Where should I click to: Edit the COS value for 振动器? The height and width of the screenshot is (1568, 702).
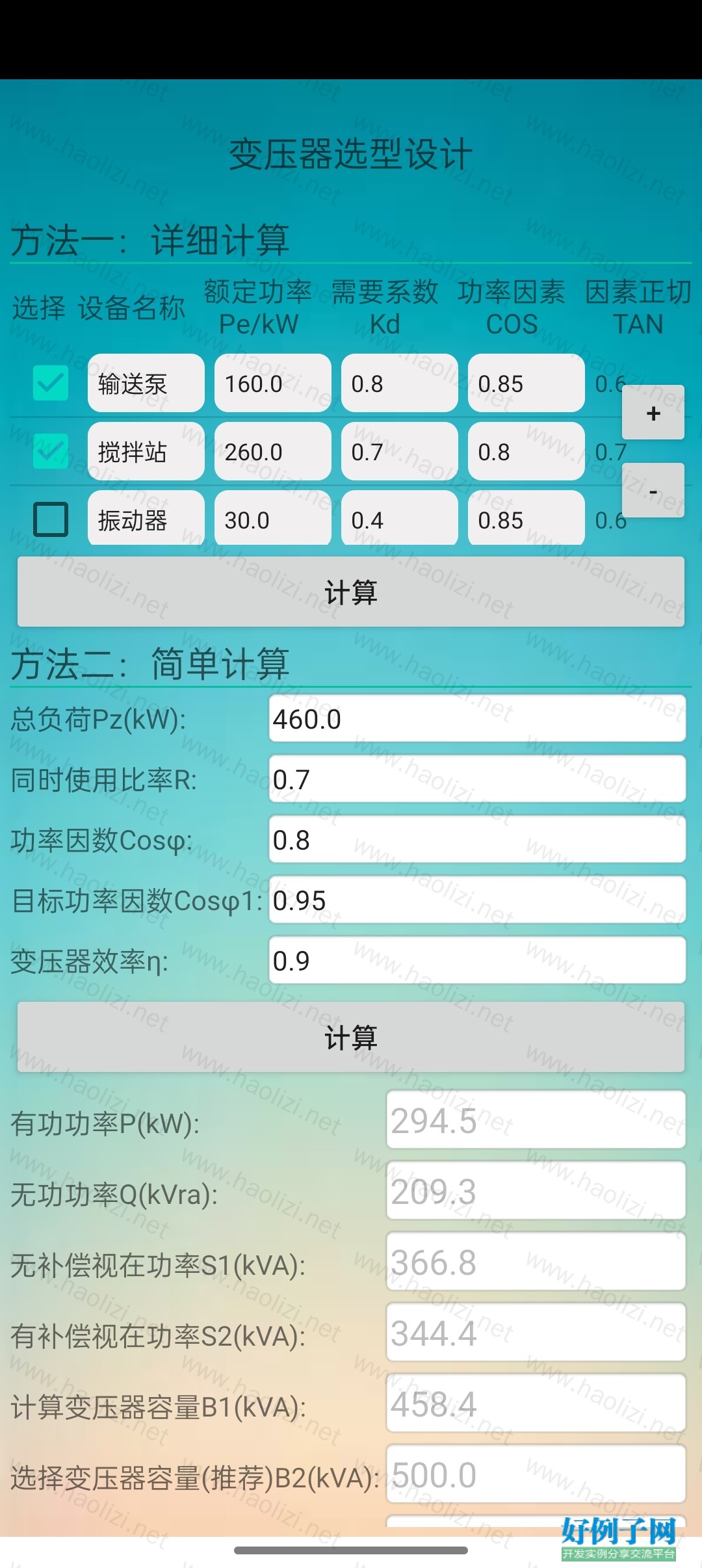[x=526, y=519]
